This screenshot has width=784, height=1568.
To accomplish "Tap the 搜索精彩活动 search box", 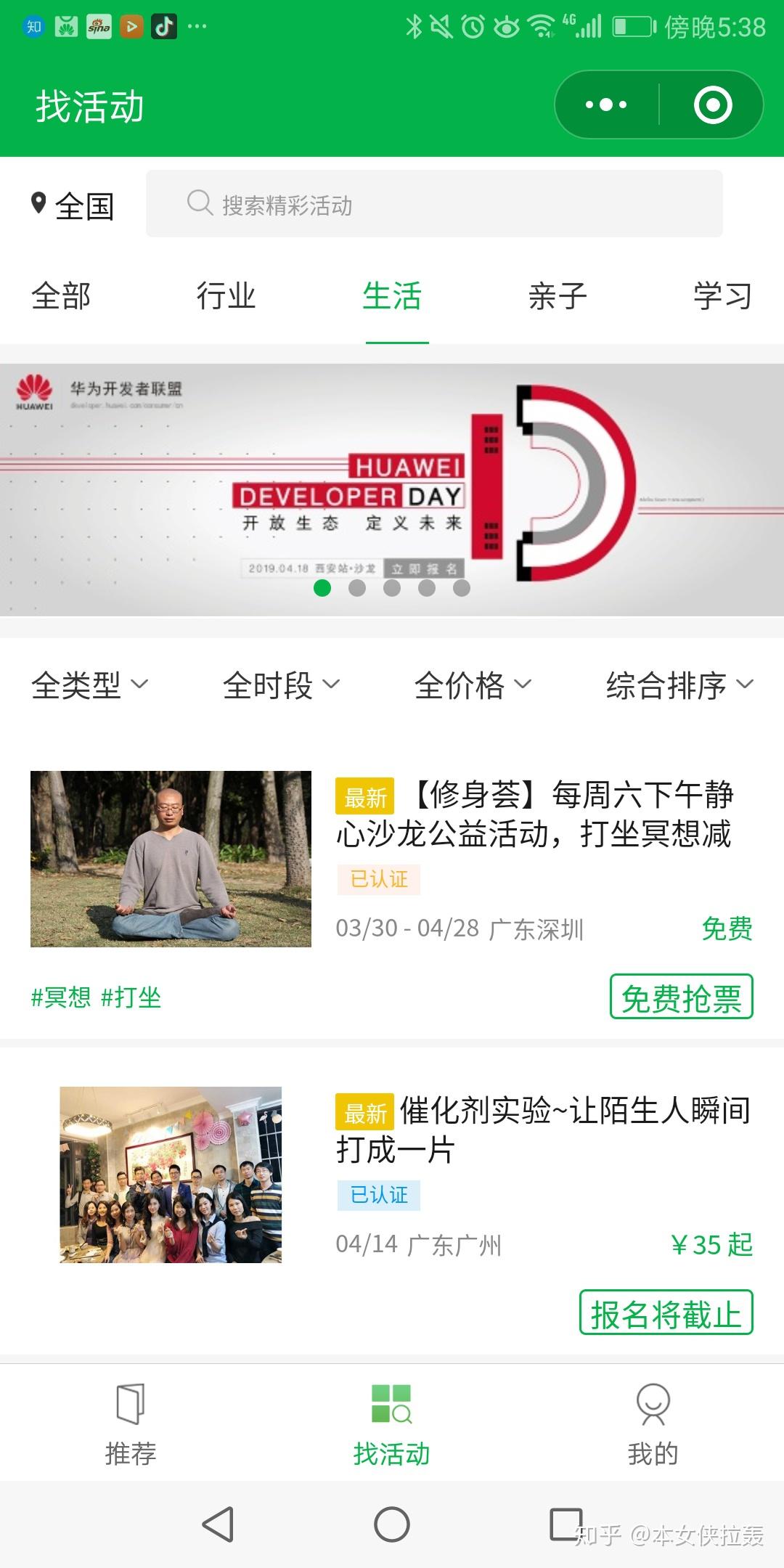I will pyautogui.click(x=434, y=204).
